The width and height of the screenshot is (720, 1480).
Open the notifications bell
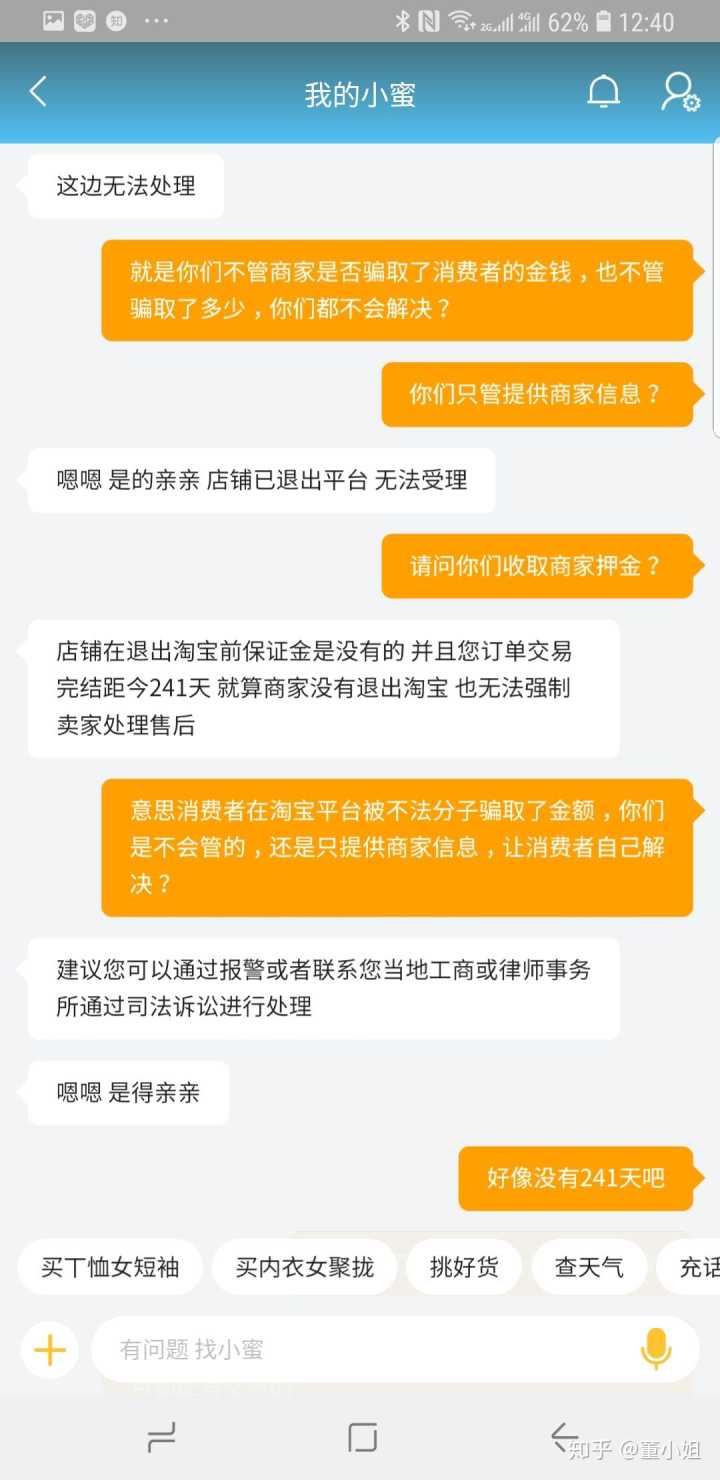tap(603, 93)
